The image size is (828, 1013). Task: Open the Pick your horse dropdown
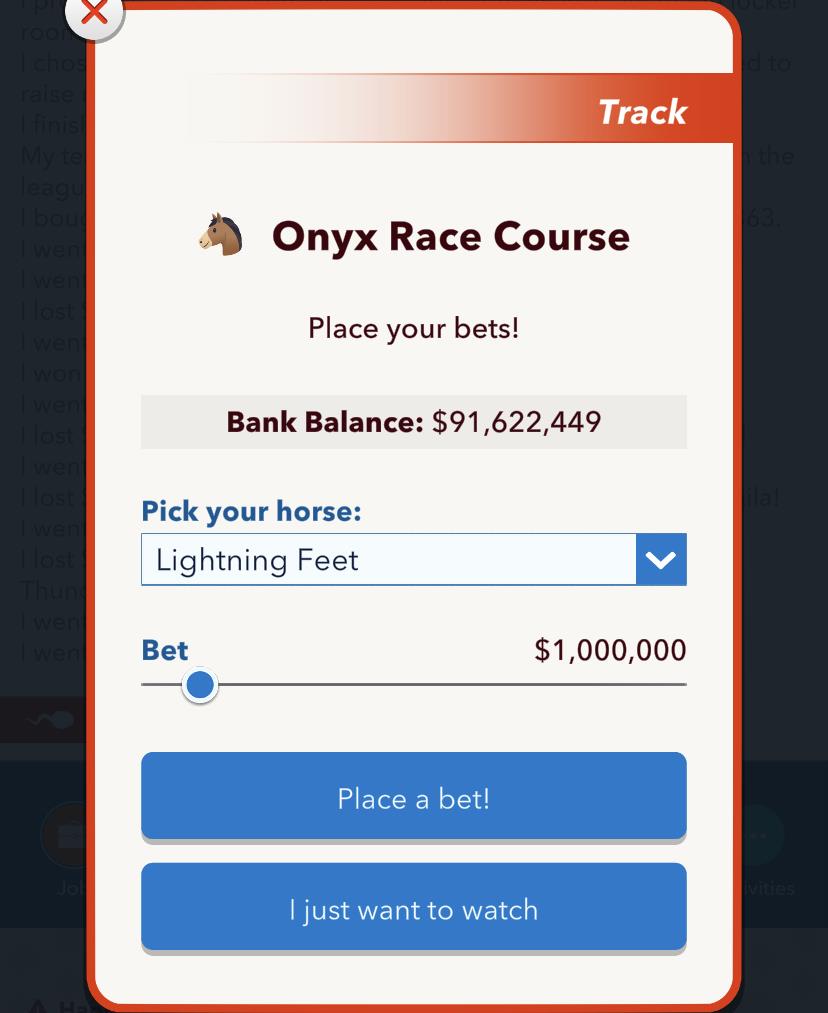click(x=661, y=560)
